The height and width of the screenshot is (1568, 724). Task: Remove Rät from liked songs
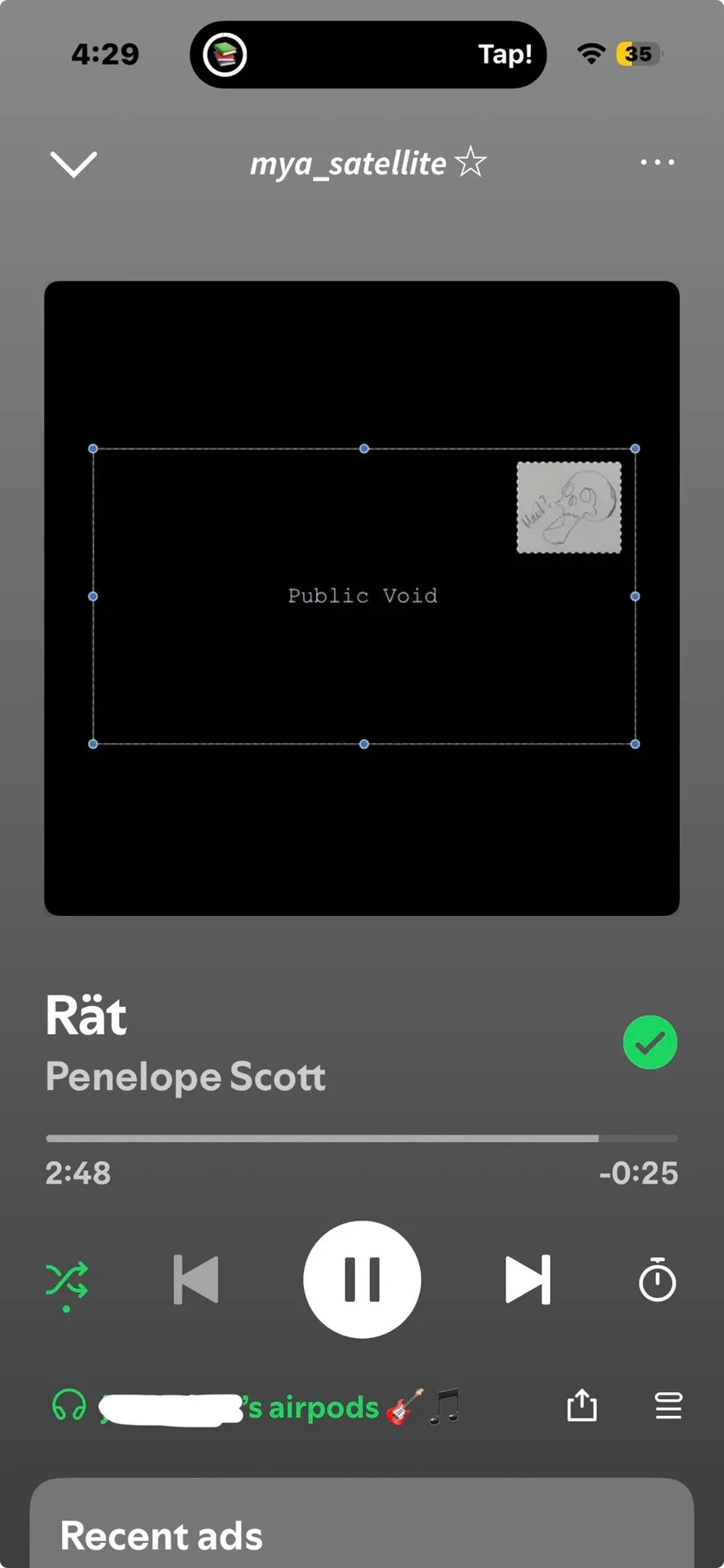point(650,1043)
